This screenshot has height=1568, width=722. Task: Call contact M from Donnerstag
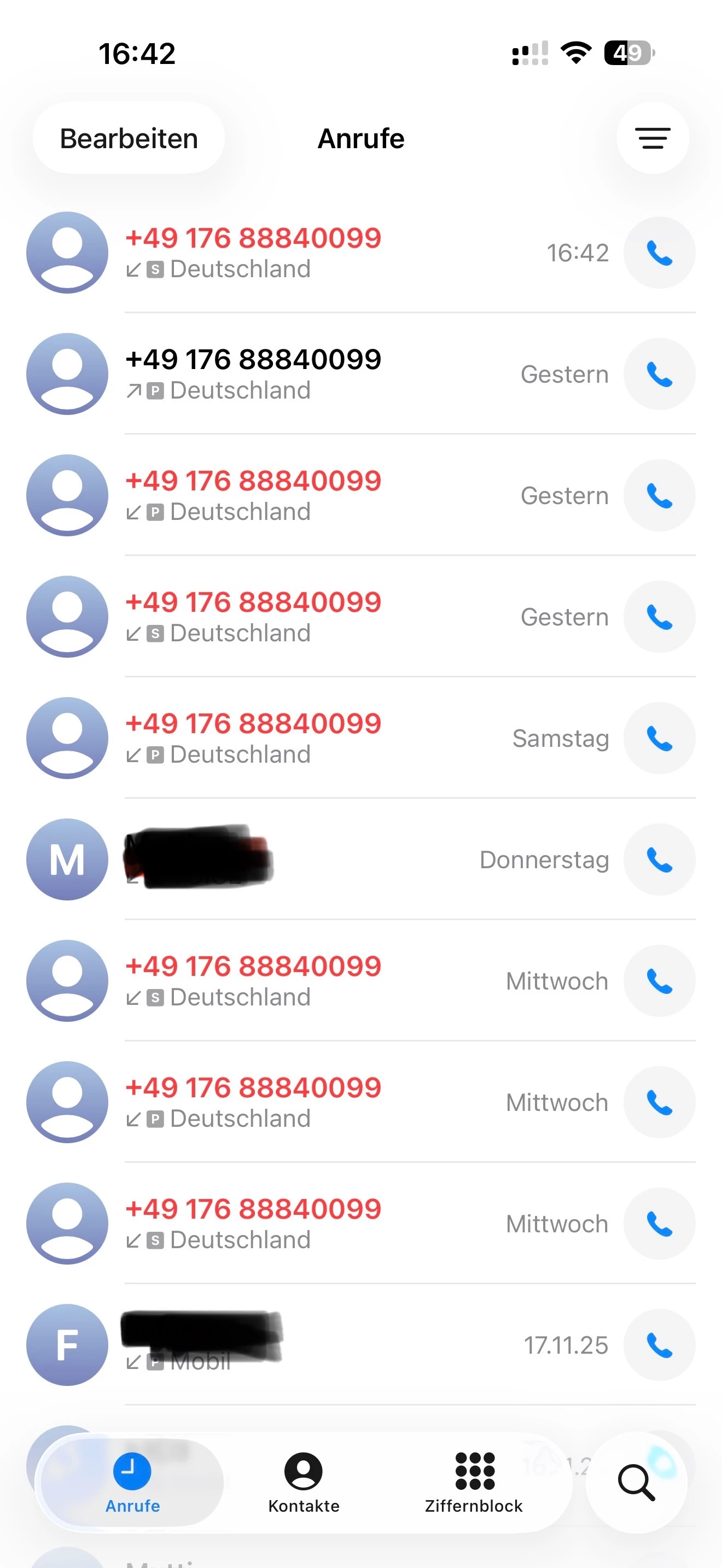(659, 859)
